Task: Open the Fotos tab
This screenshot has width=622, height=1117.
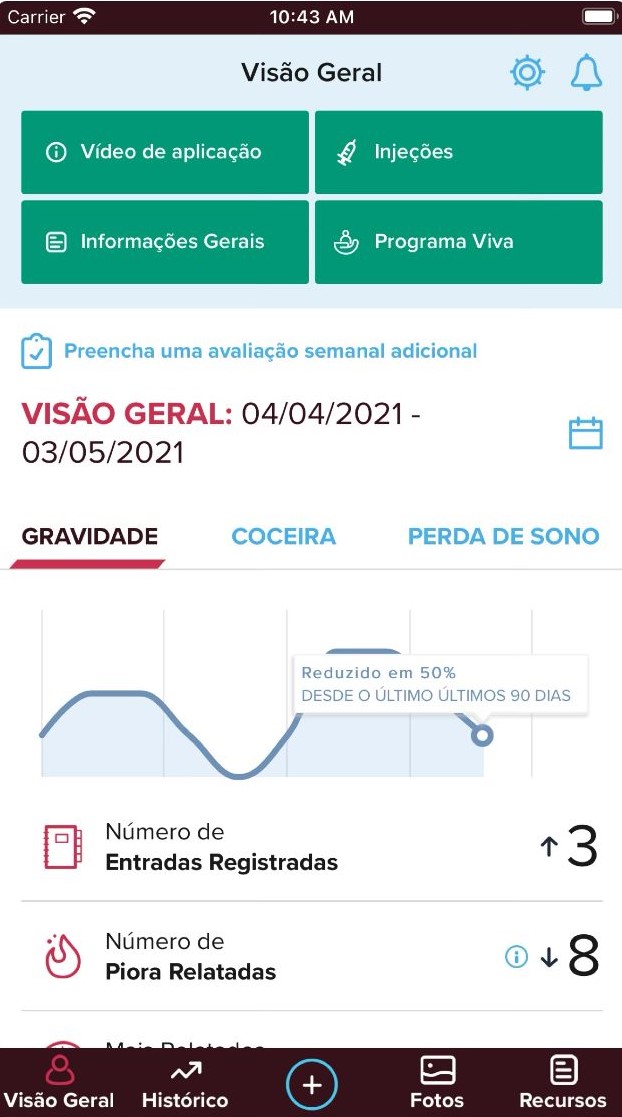Action: [x=438, y=1083]
